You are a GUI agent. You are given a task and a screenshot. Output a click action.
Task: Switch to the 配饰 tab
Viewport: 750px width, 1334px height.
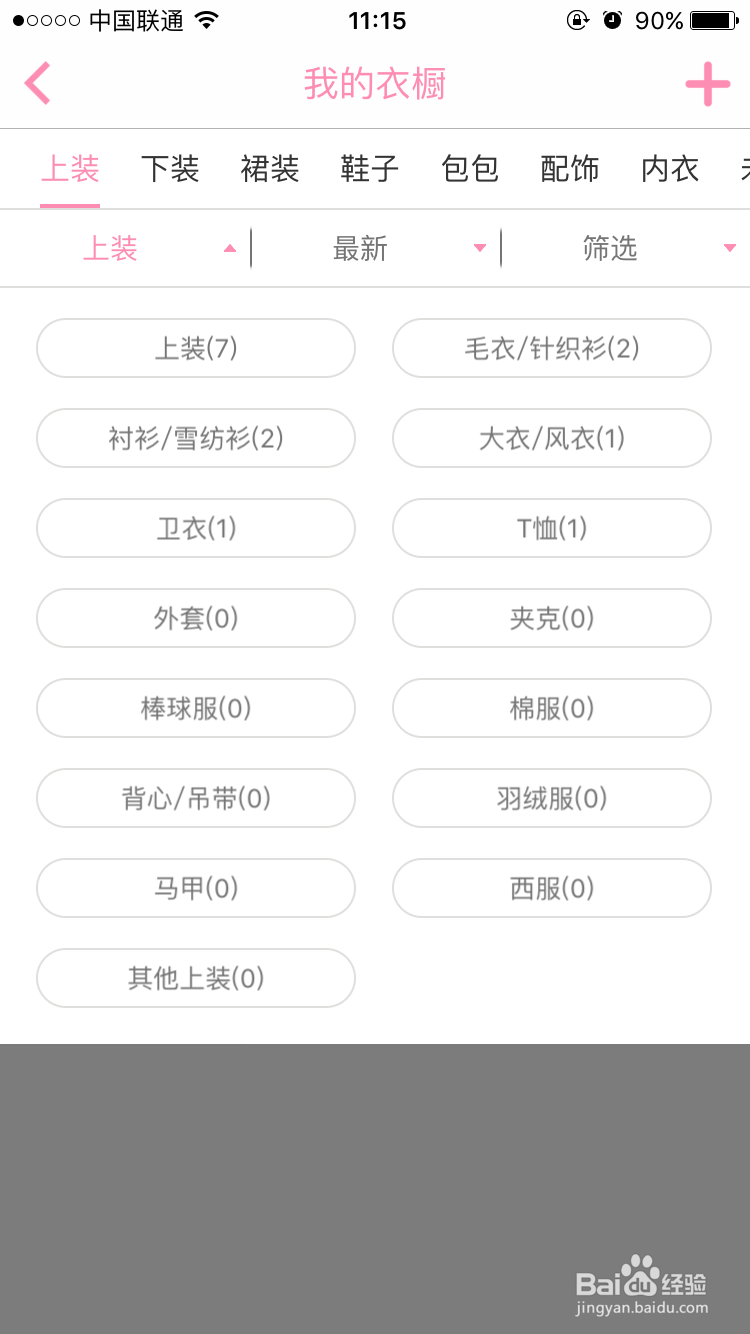570,169
